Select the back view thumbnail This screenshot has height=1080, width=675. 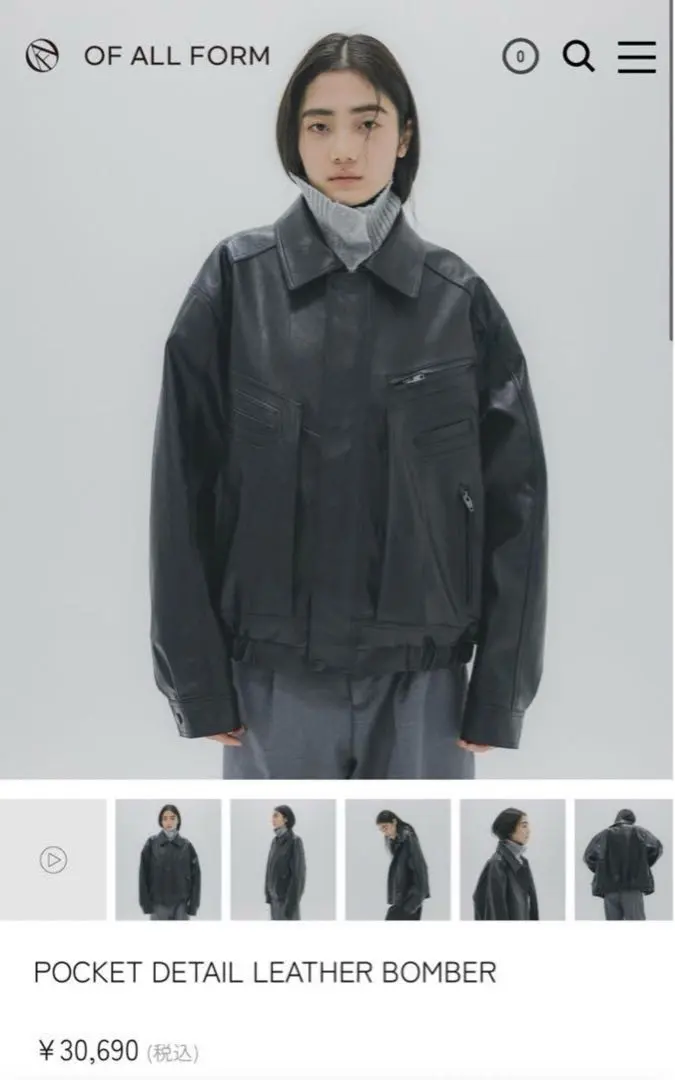click(x=624, y=859)
